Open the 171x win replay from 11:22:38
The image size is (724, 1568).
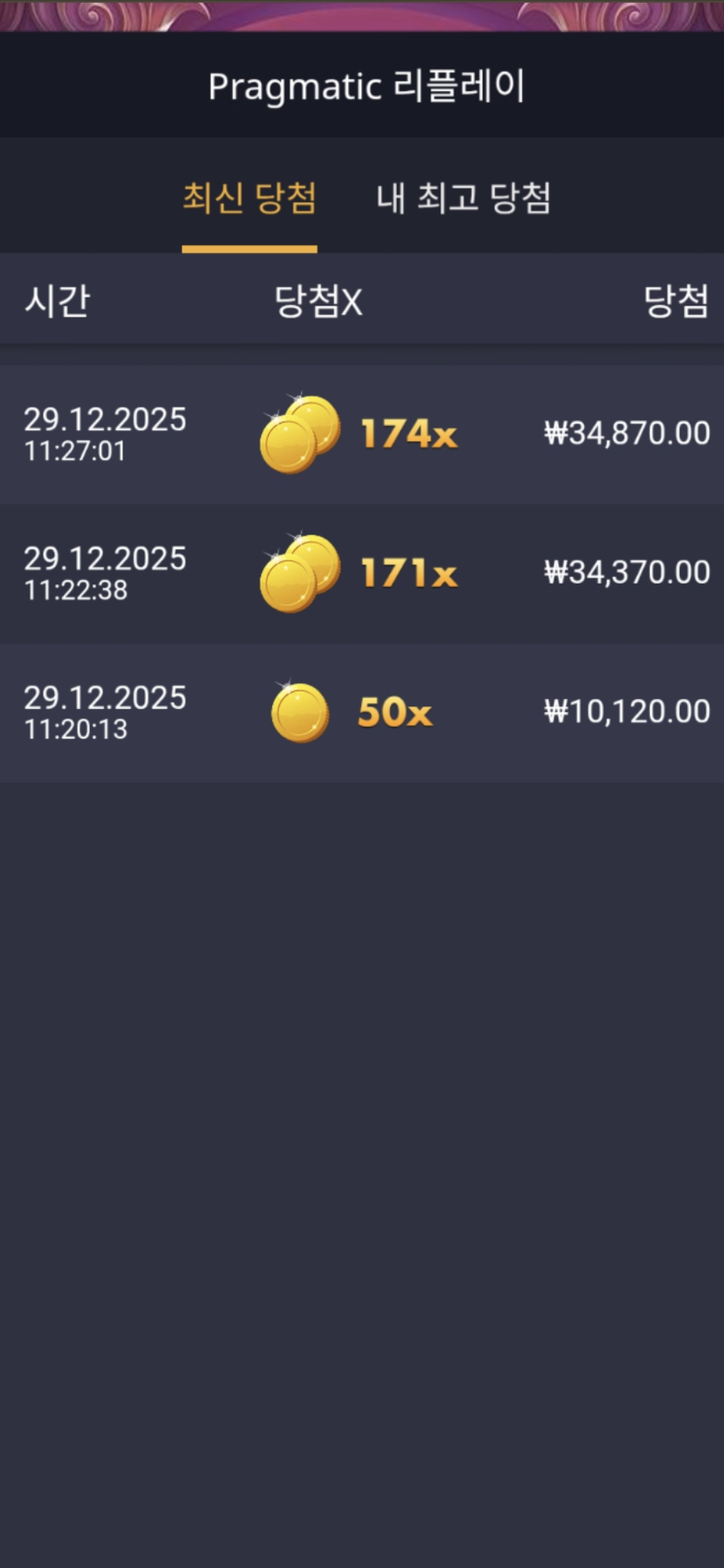[x=362, y=574]
